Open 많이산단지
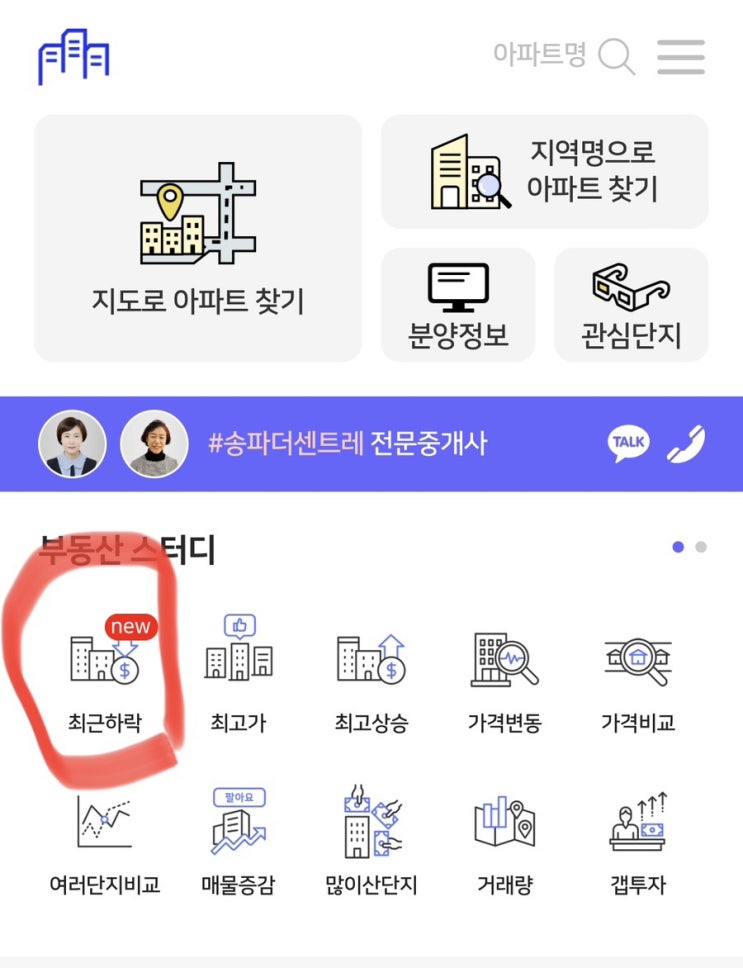This screenshot has height=968, width=743. click(371, 840)
